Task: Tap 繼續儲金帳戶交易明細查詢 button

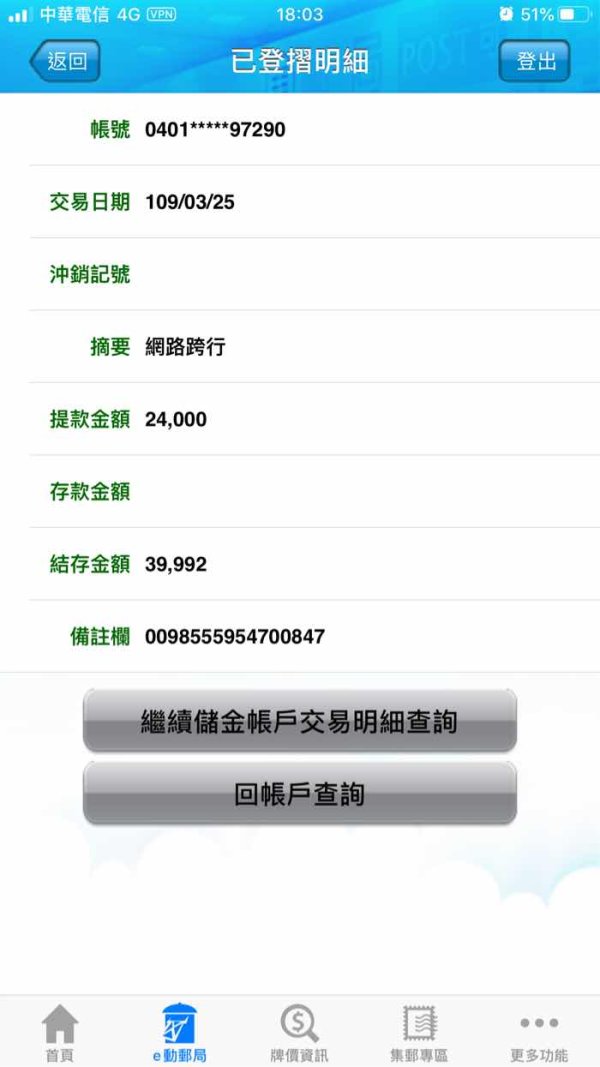Action: pyautogui.click(x=299, y=721)
